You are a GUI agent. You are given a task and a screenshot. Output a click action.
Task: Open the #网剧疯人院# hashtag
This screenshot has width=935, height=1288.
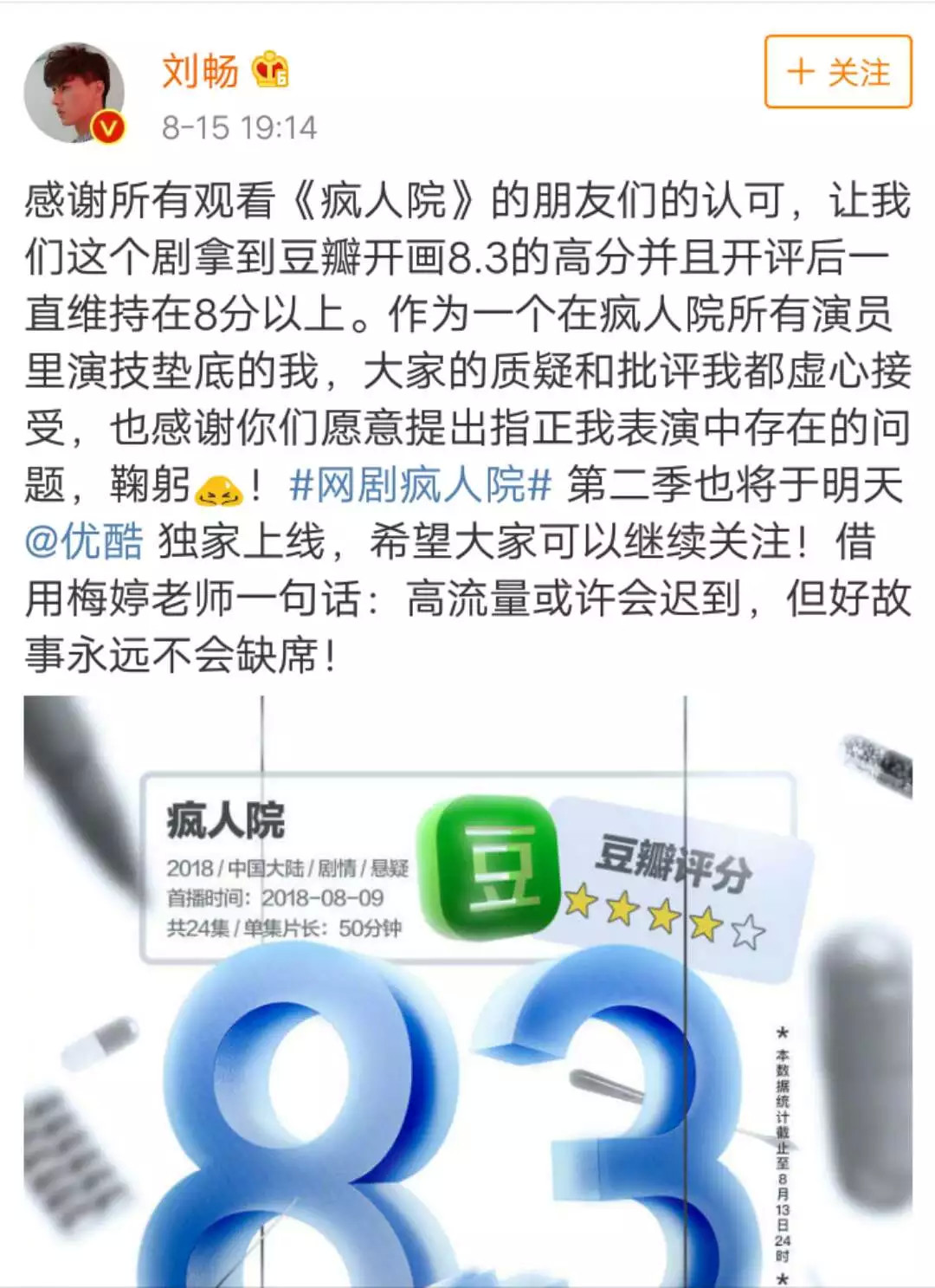point(420,485)
